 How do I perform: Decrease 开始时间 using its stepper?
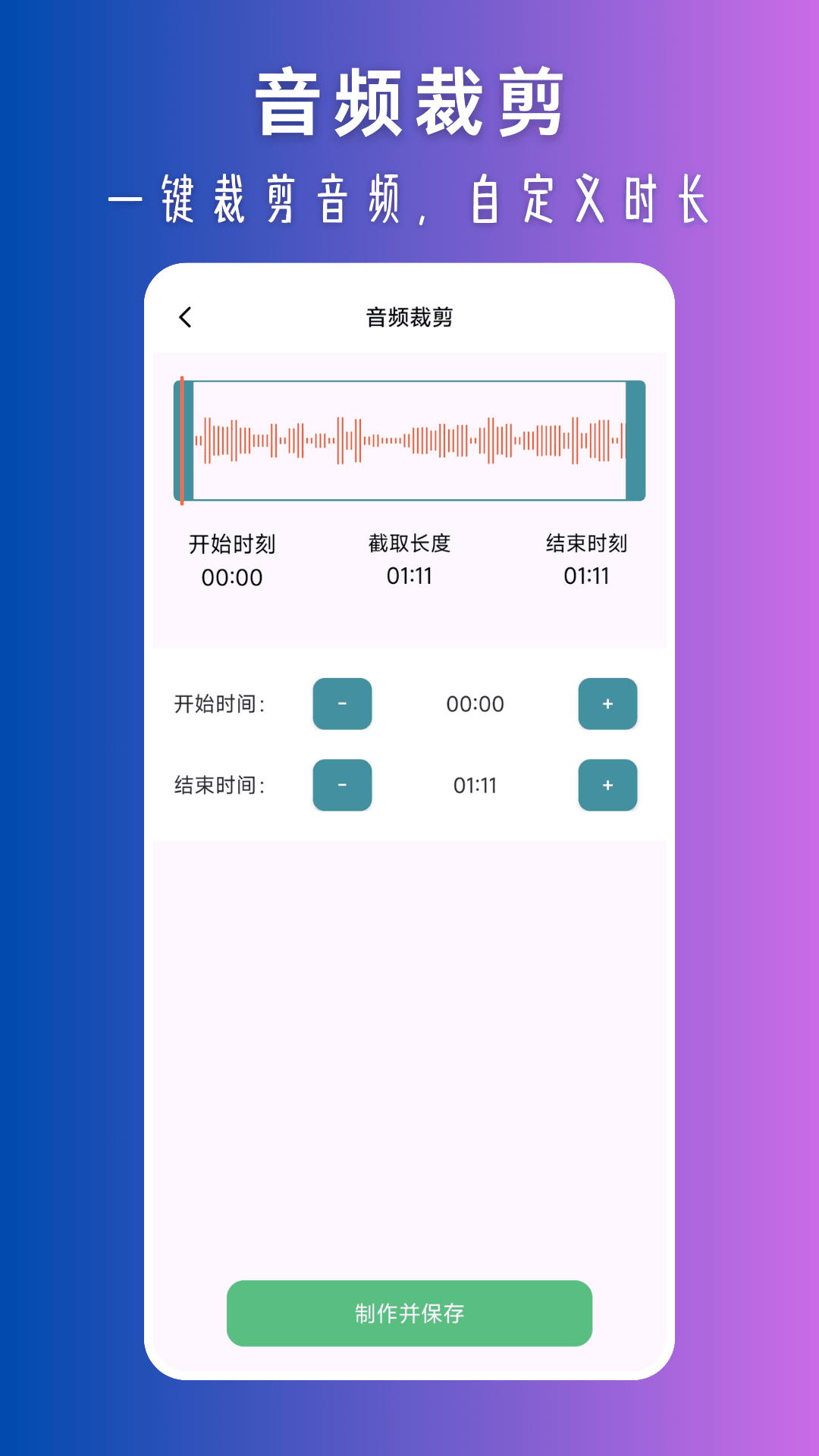pos(342,704)
